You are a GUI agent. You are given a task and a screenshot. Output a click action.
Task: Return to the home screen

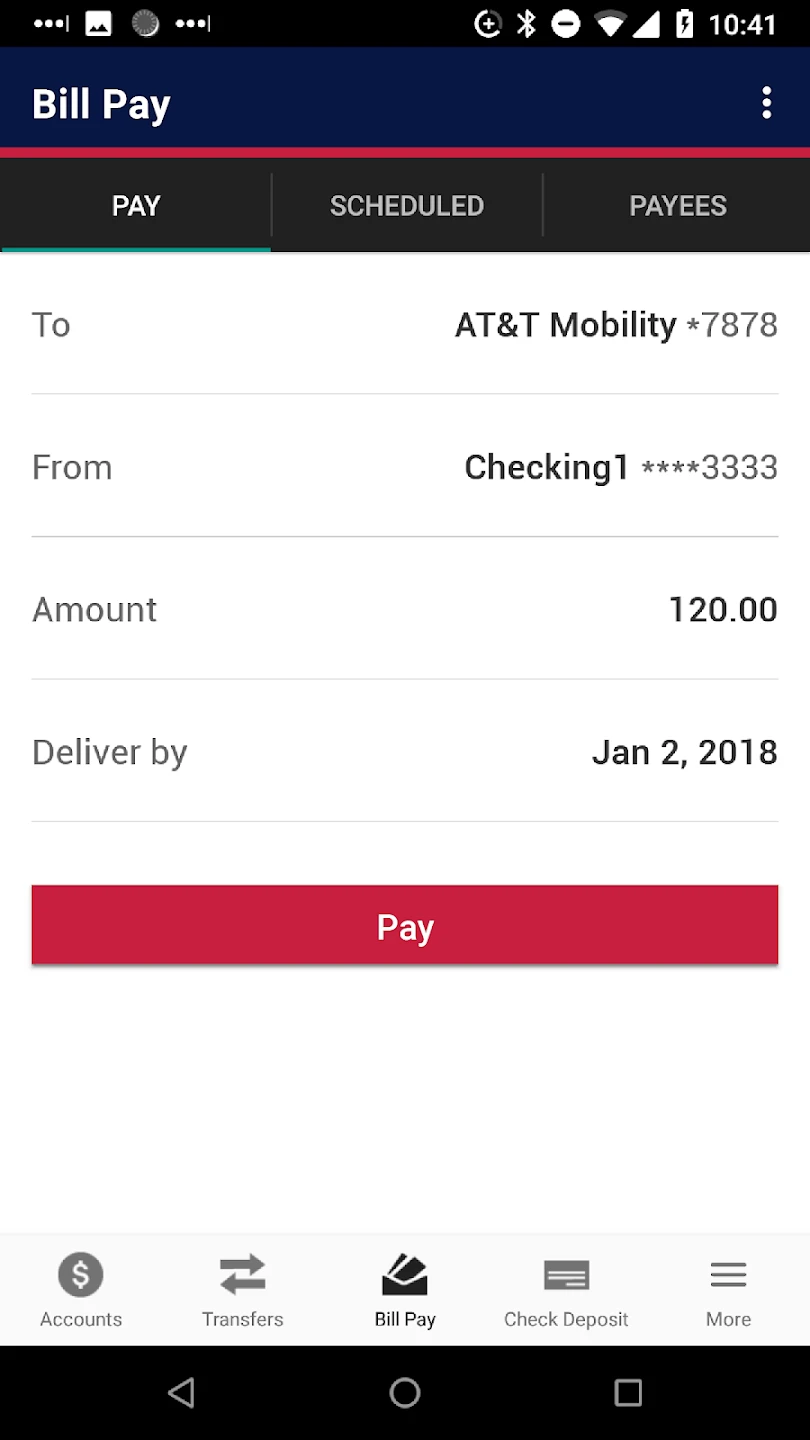coord(405,1392)
